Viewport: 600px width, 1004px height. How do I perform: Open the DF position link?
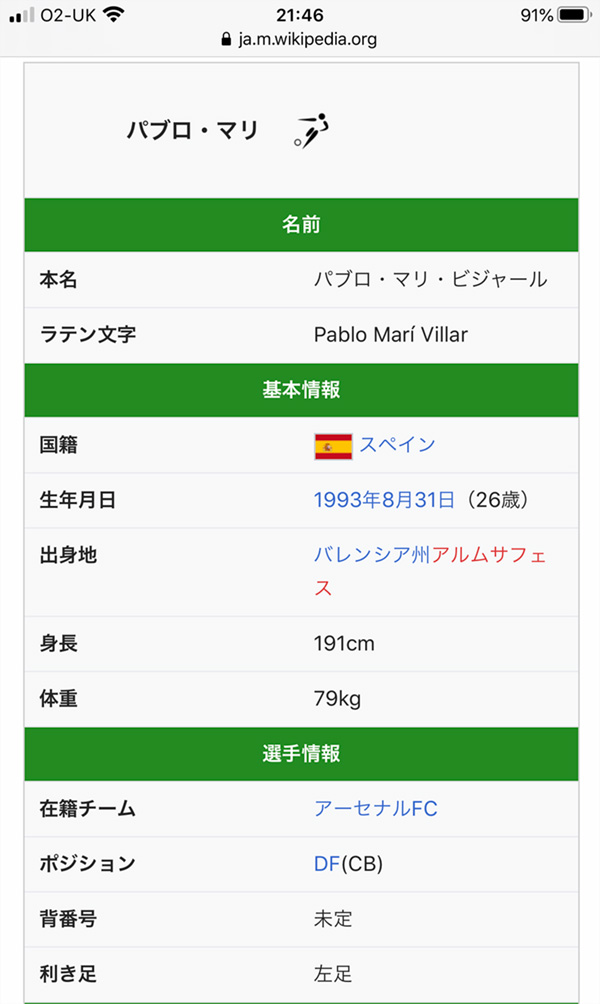[x=327, y=864]
